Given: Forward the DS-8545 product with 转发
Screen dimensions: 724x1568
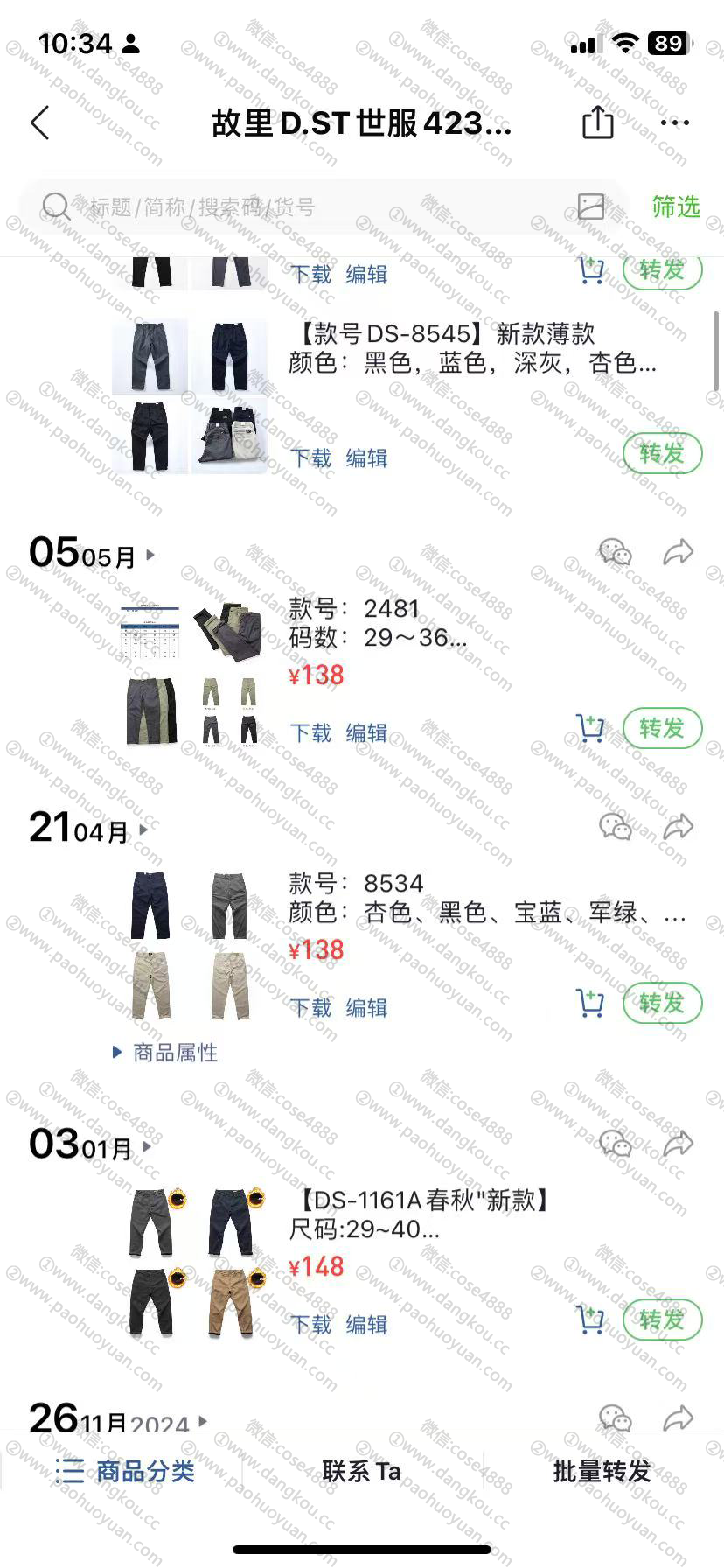Looking at the screenshot, I should pos(662,454).
